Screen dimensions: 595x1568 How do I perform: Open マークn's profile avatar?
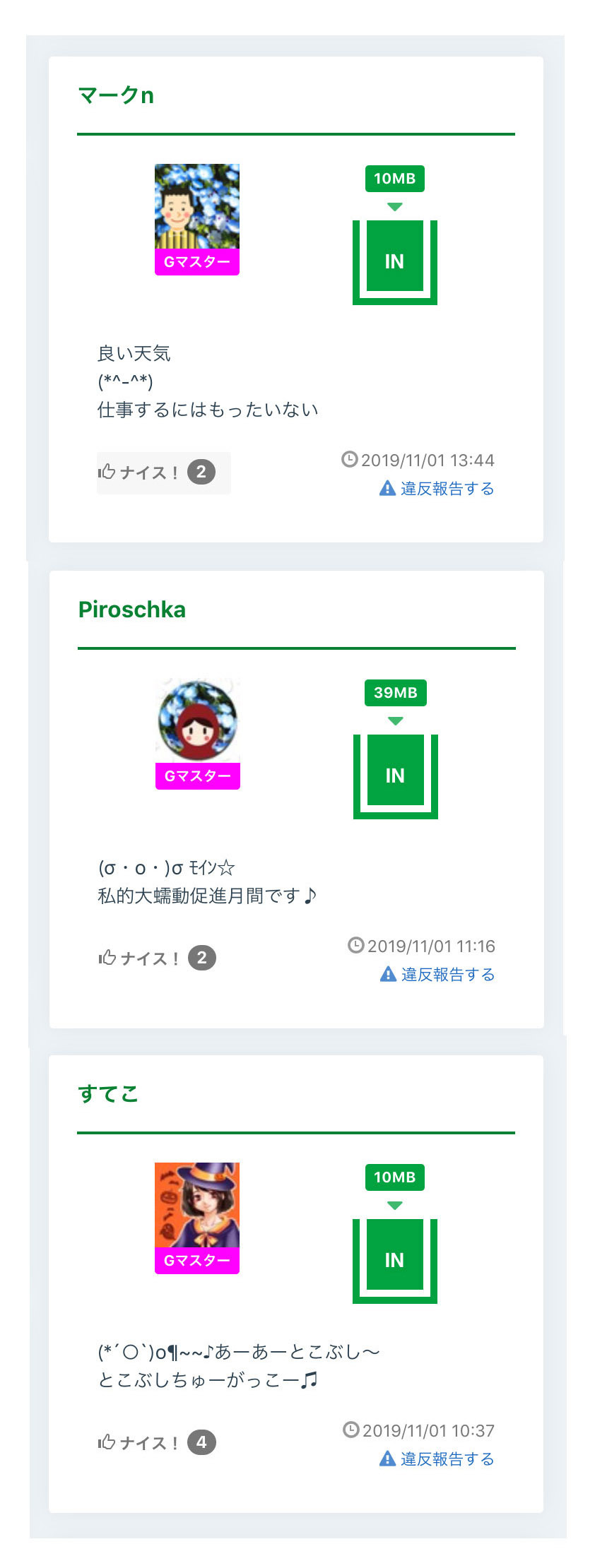(197, 219)
